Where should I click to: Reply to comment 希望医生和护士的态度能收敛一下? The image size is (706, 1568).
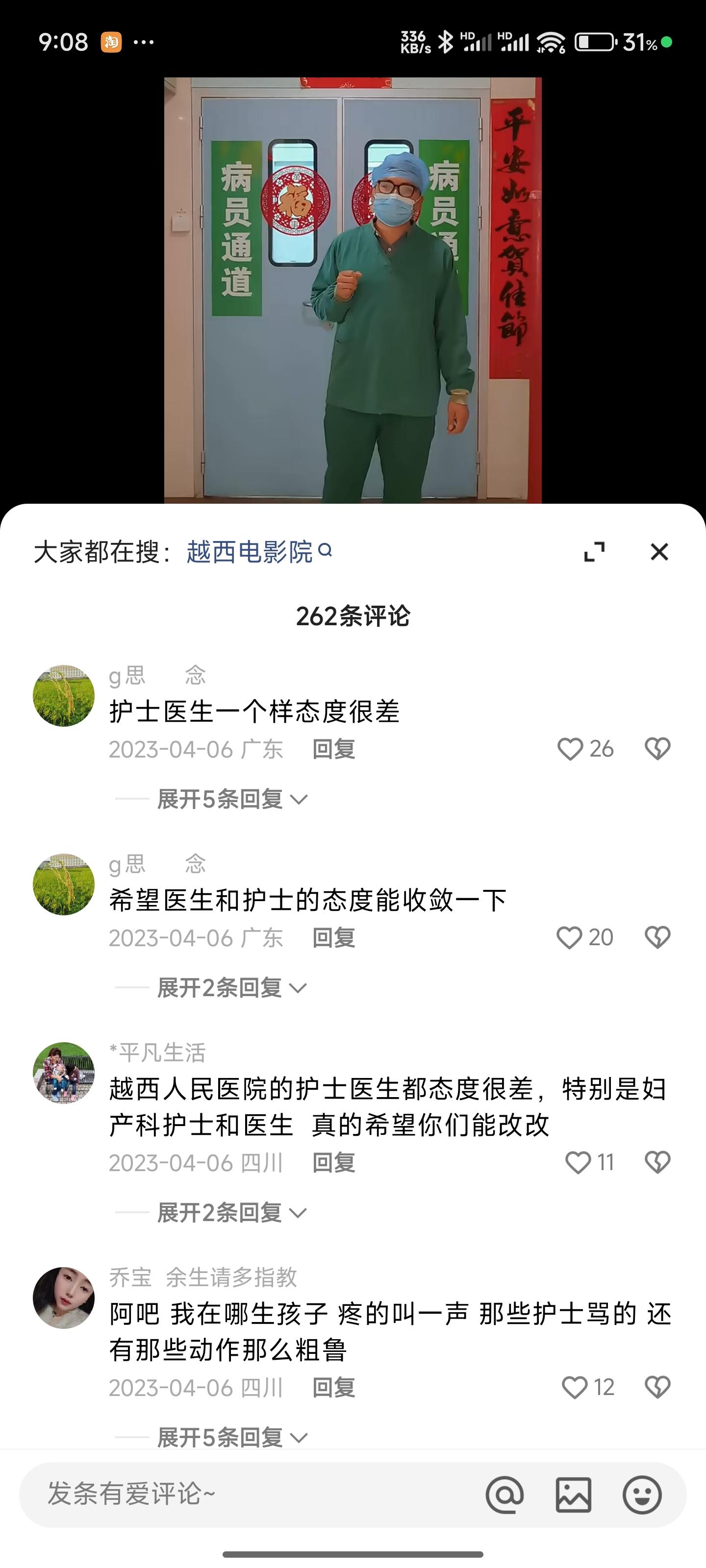click(x=333, y=937)
